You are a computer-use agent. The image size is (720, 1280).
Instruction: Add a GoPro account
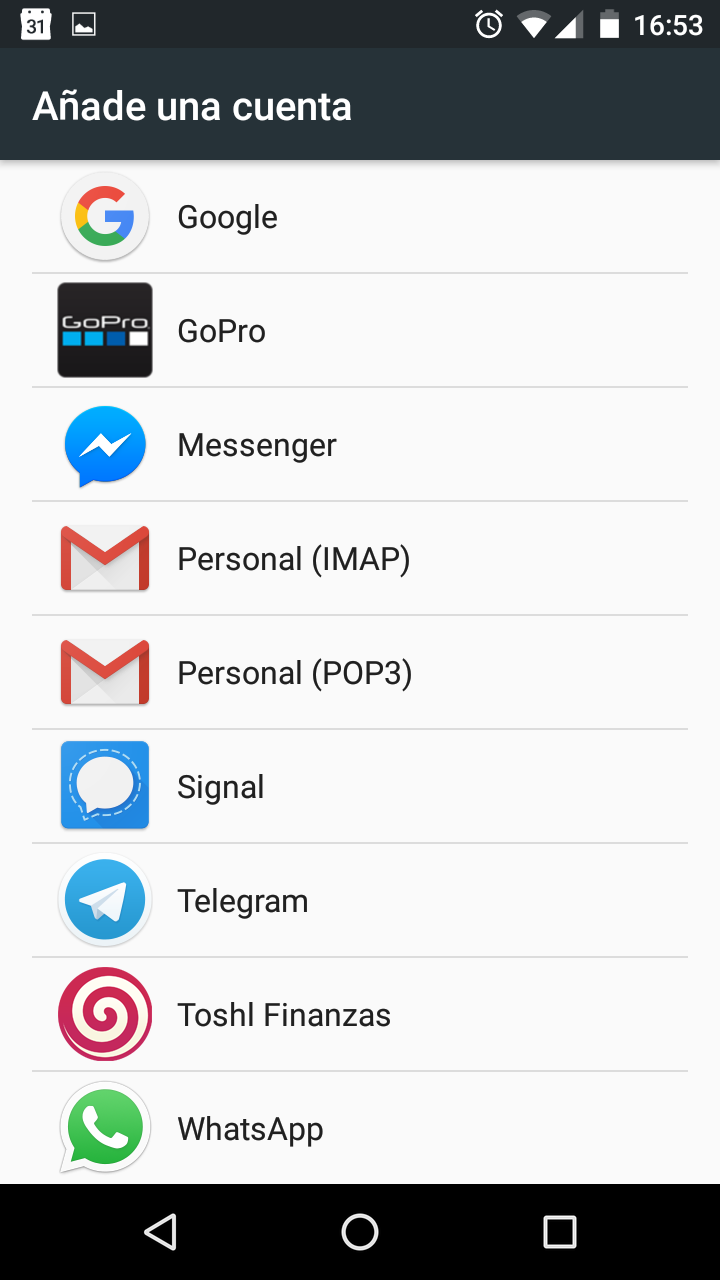point(360,330)
